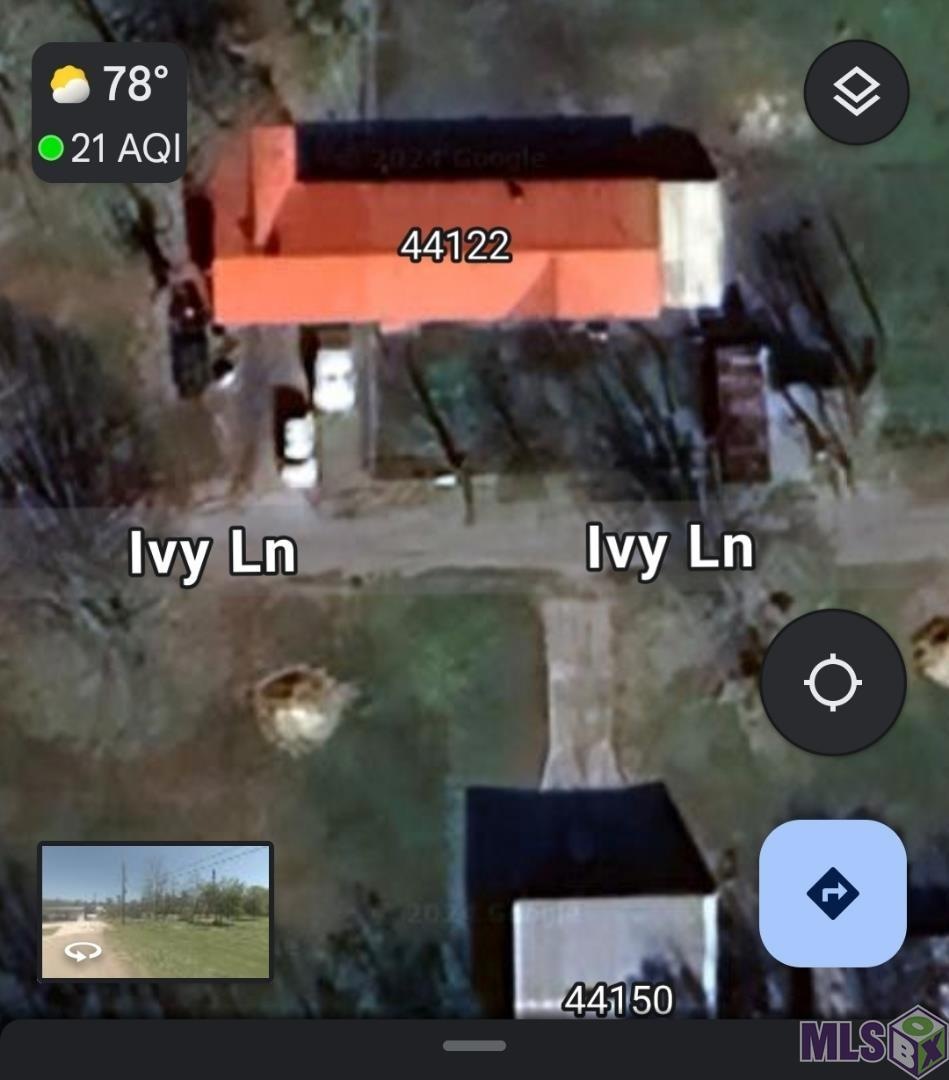Open the map layers selector

click(856, 92)
